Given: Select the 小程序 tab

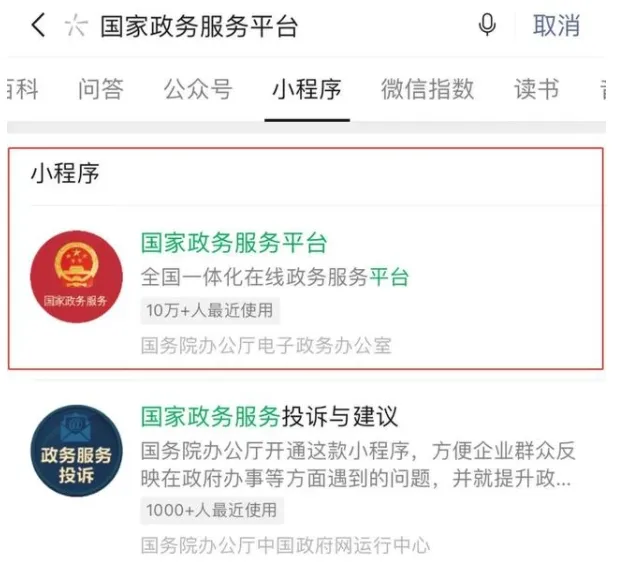Looking at the screenshot, I should click(306, 89).
